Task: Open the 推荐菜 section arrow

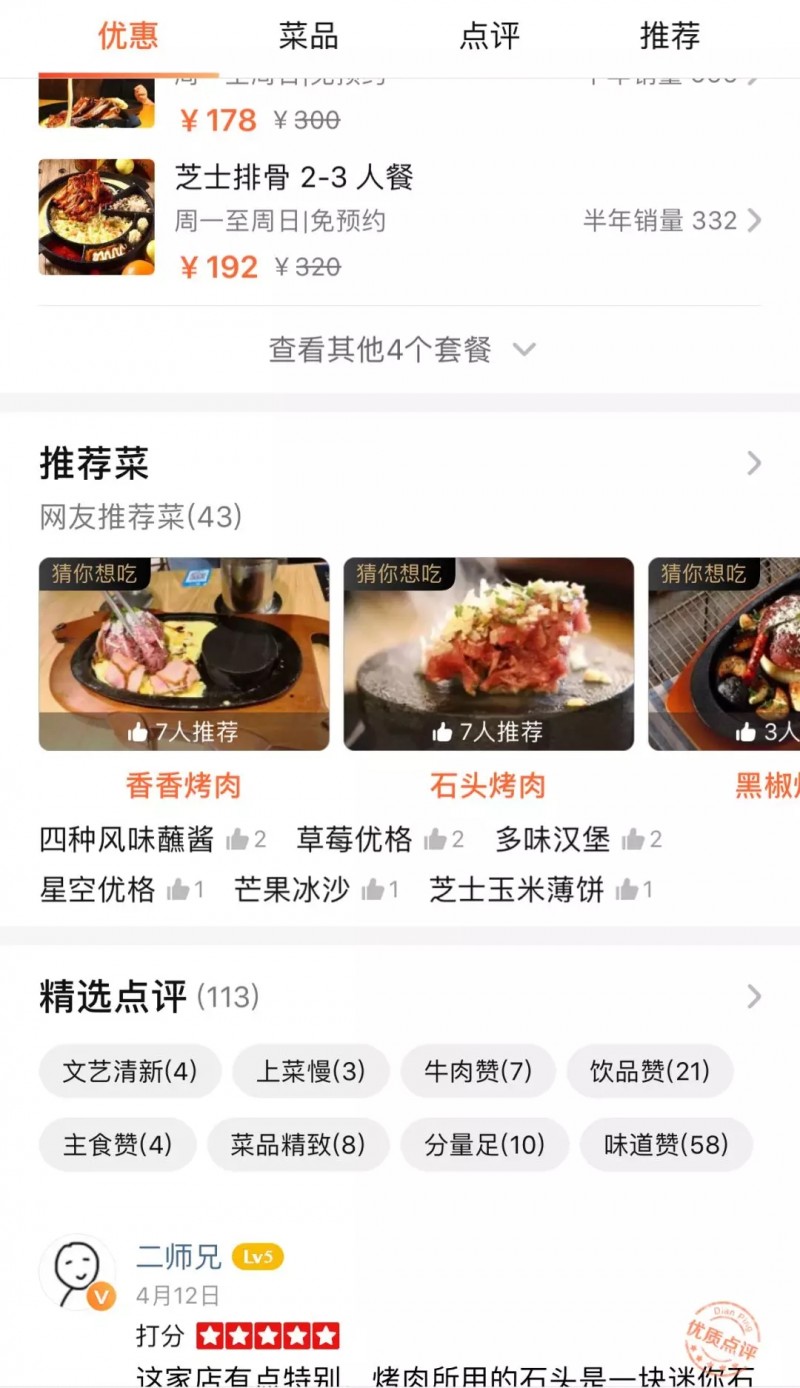Action: coord(754,463)
